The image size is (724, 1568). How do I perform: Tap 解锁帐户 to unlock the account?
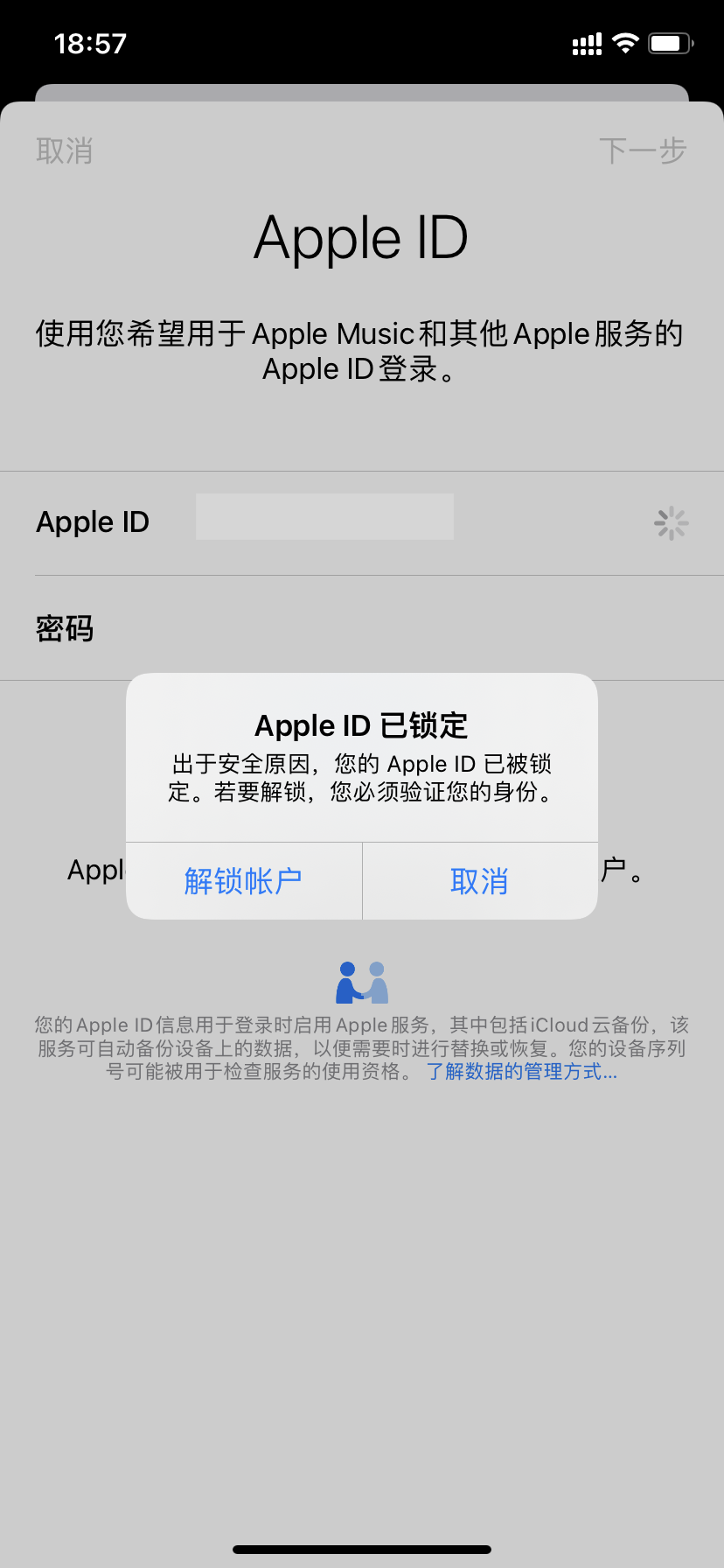[x=243, y=881]
